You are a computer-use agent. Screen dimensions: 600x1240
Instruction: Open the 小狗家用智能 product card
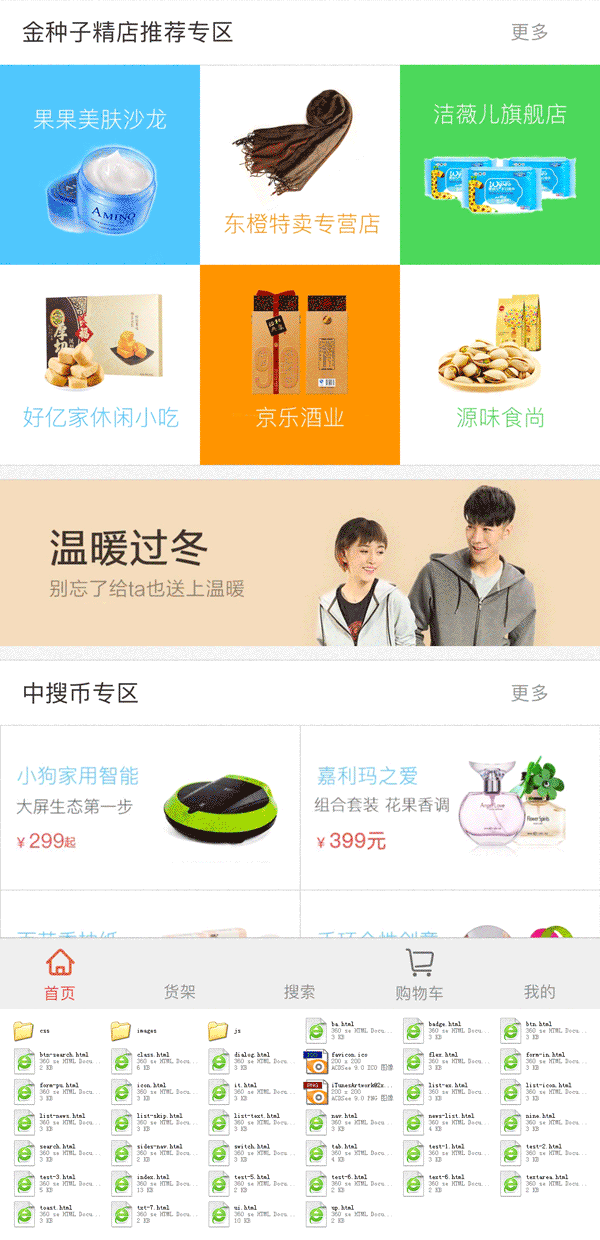click(150, 808)
